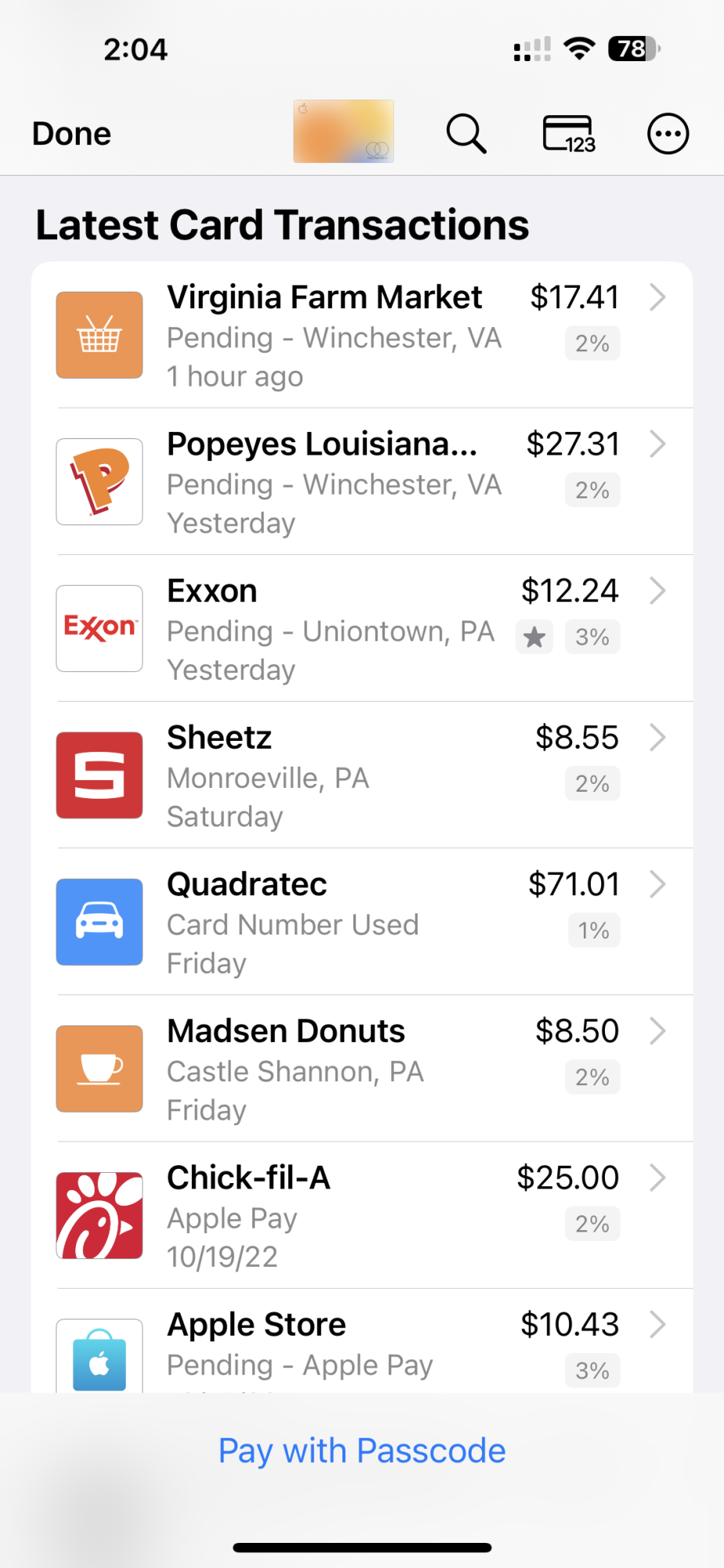Tap Done to close the card view
This screenshot has width=724, height=1568.
71,134
